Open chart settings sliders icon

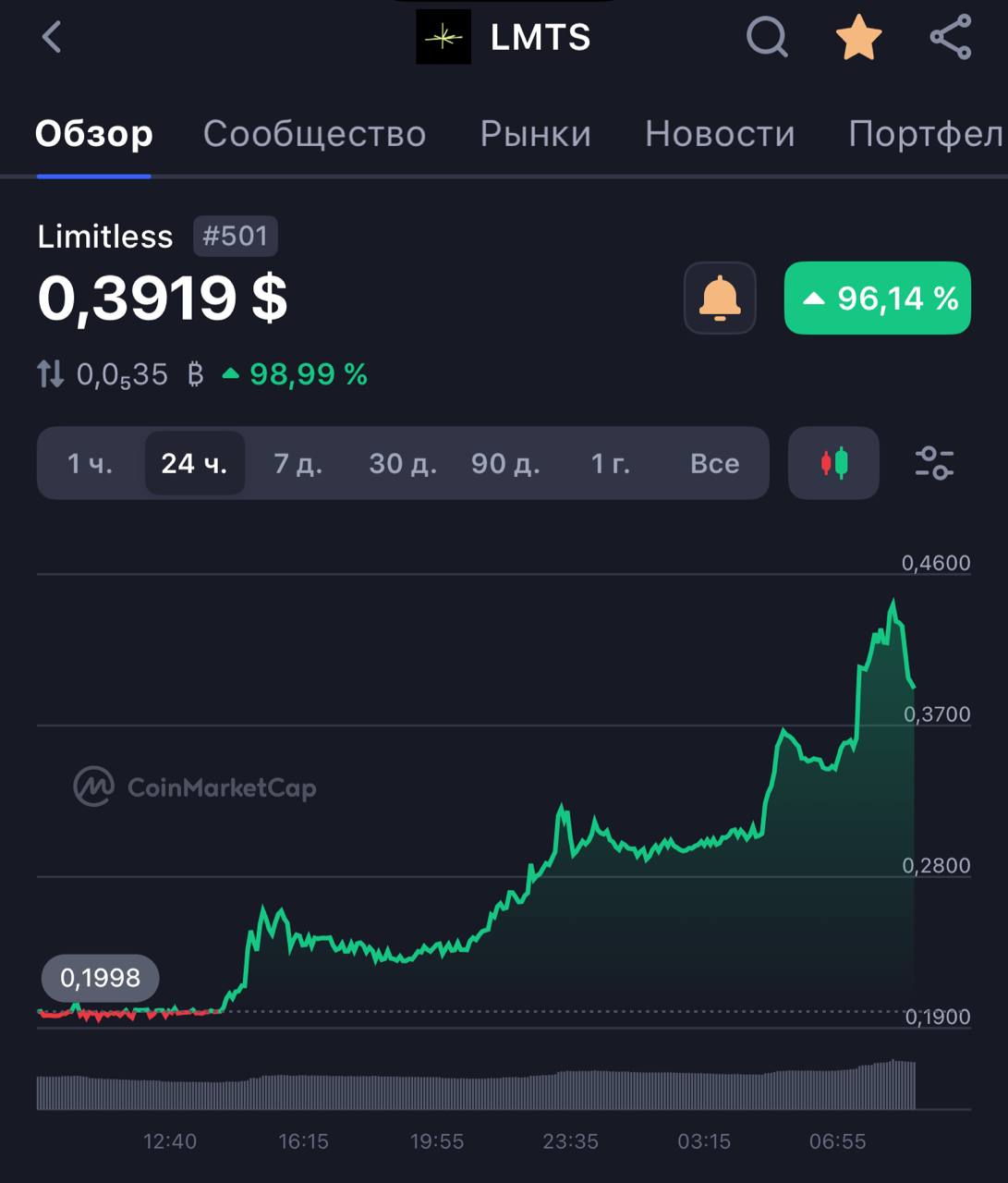pos(934,463)
